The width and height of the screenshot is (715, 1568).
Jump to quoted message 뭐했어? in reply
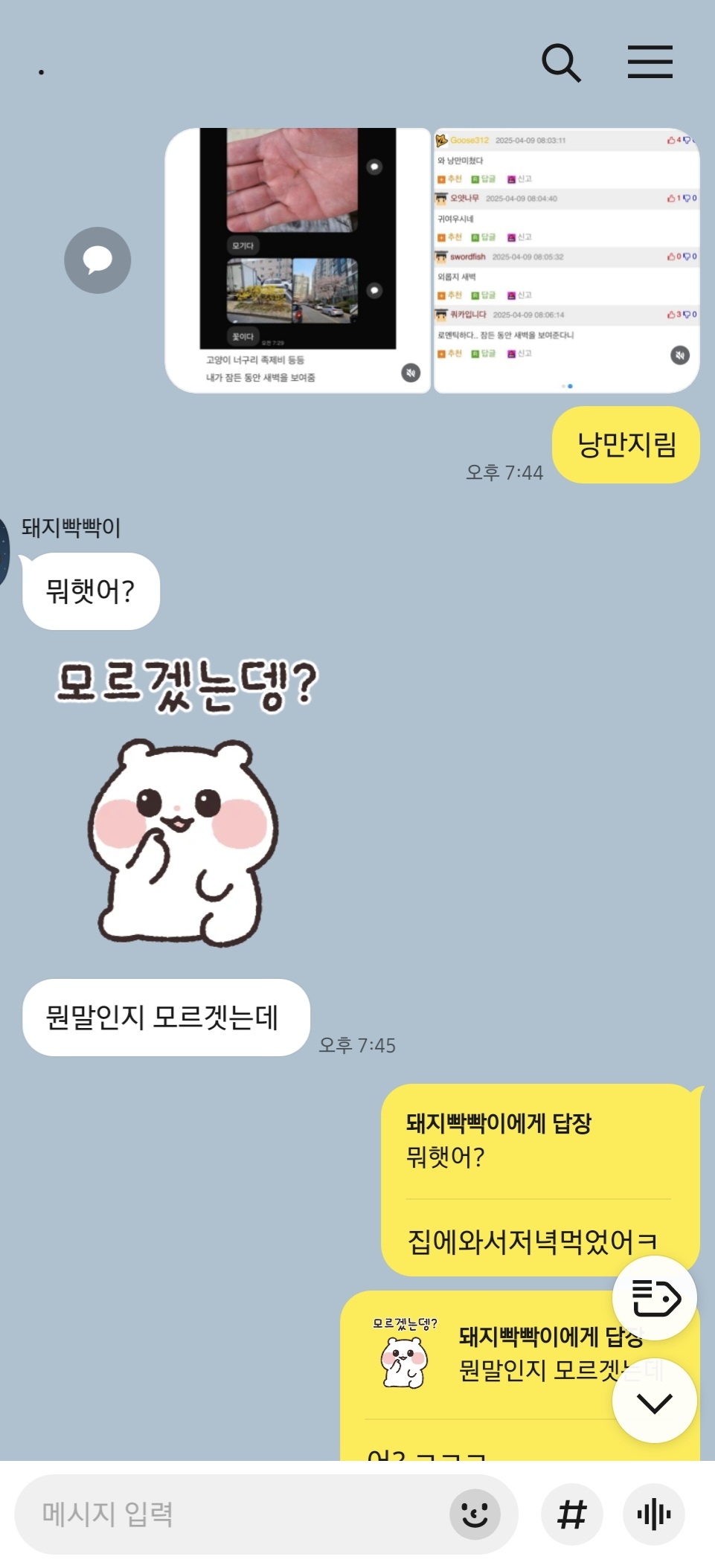pyautogui.click(x=498, y=1140)
